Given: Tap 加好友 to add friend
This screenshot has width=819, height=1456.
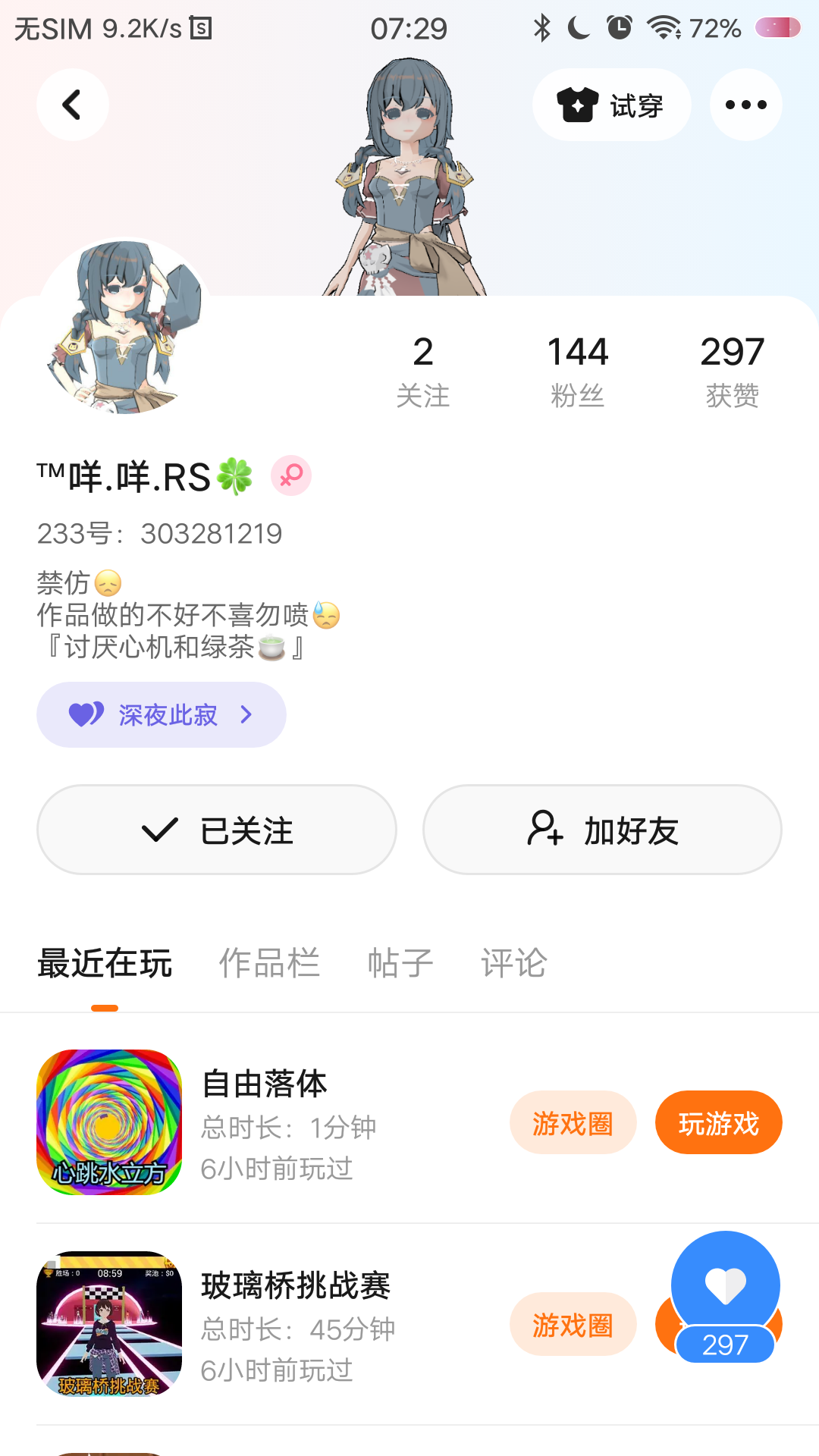Looking at the screenshot, I should 602,830.
